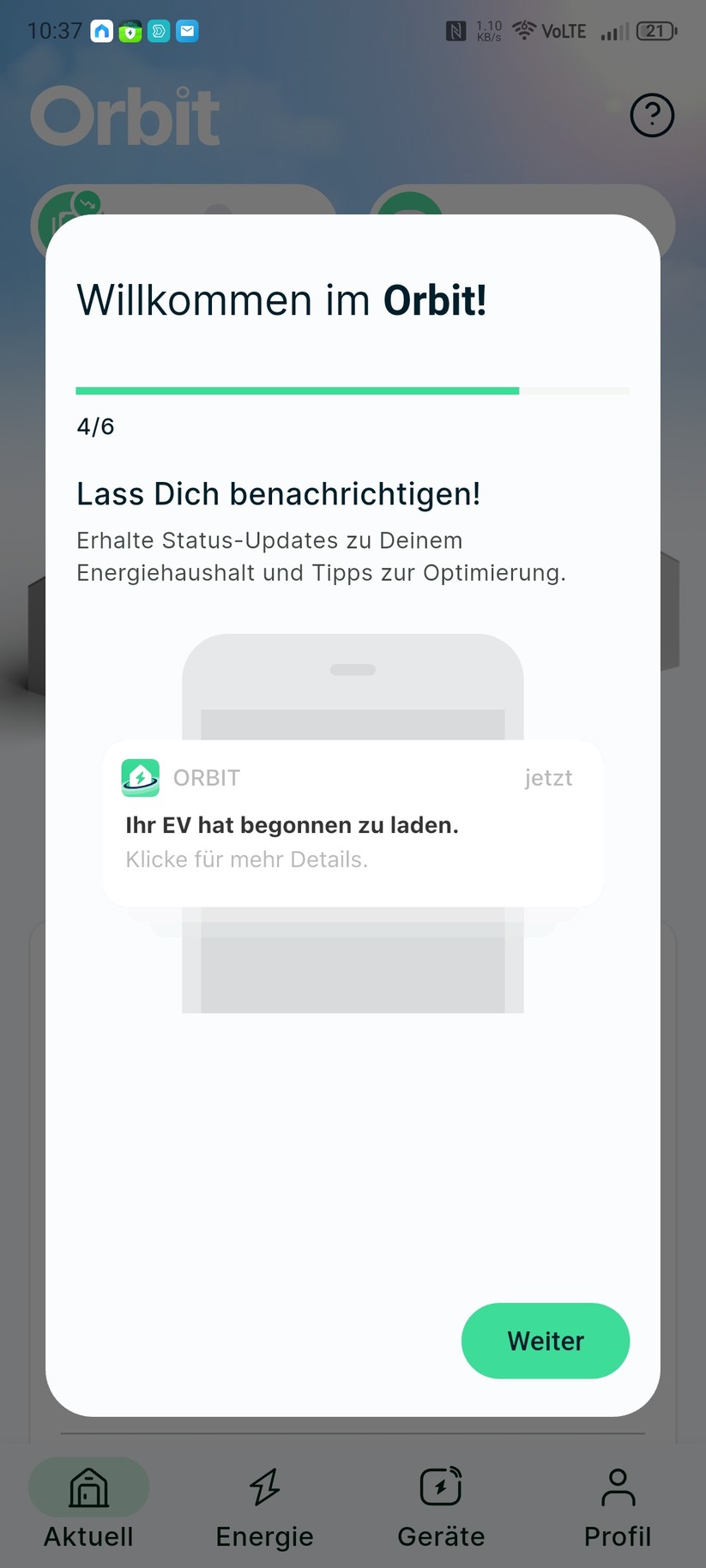Switch to the Aktuell tab

[x=88, y=1506]
